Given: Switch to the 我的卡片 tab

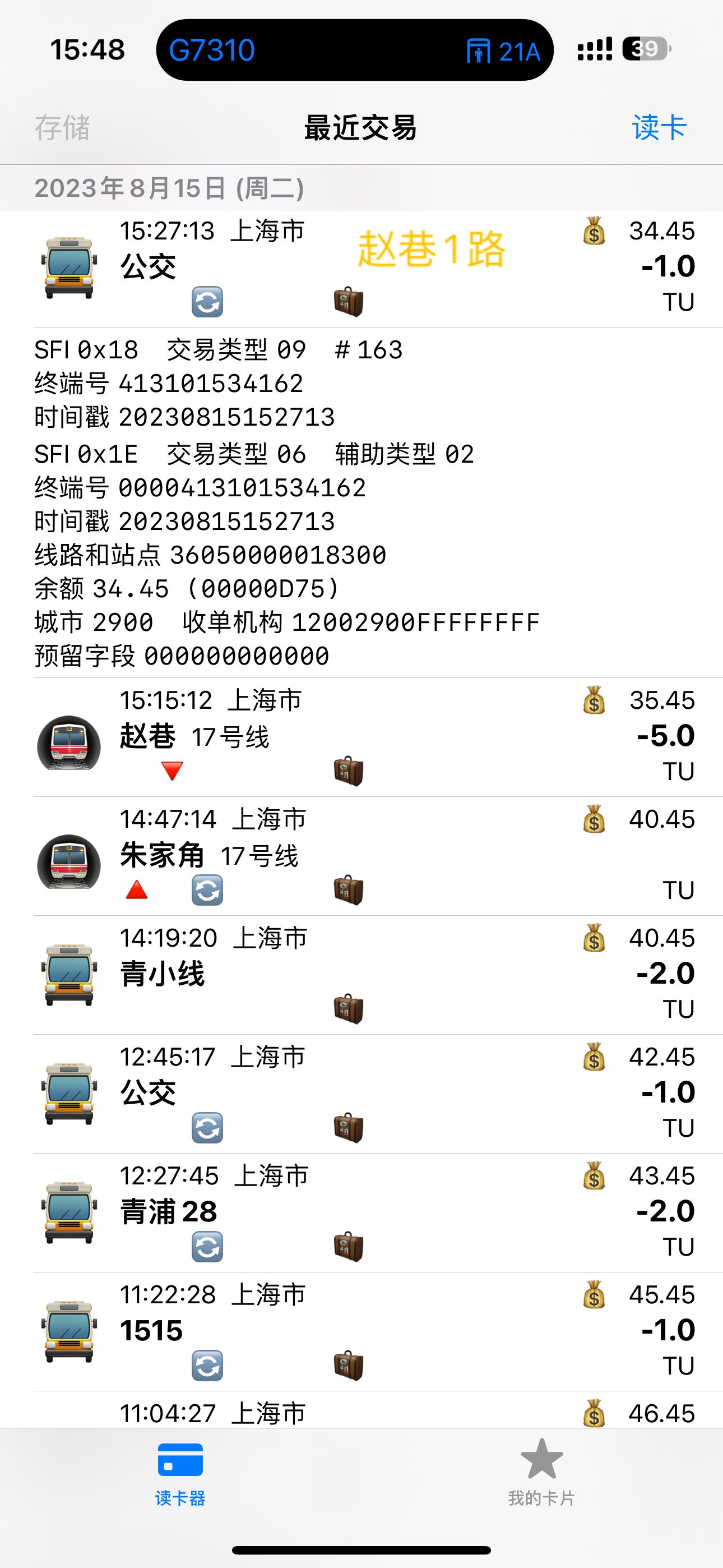Looking at the screenshot, I should (541, 1473).
